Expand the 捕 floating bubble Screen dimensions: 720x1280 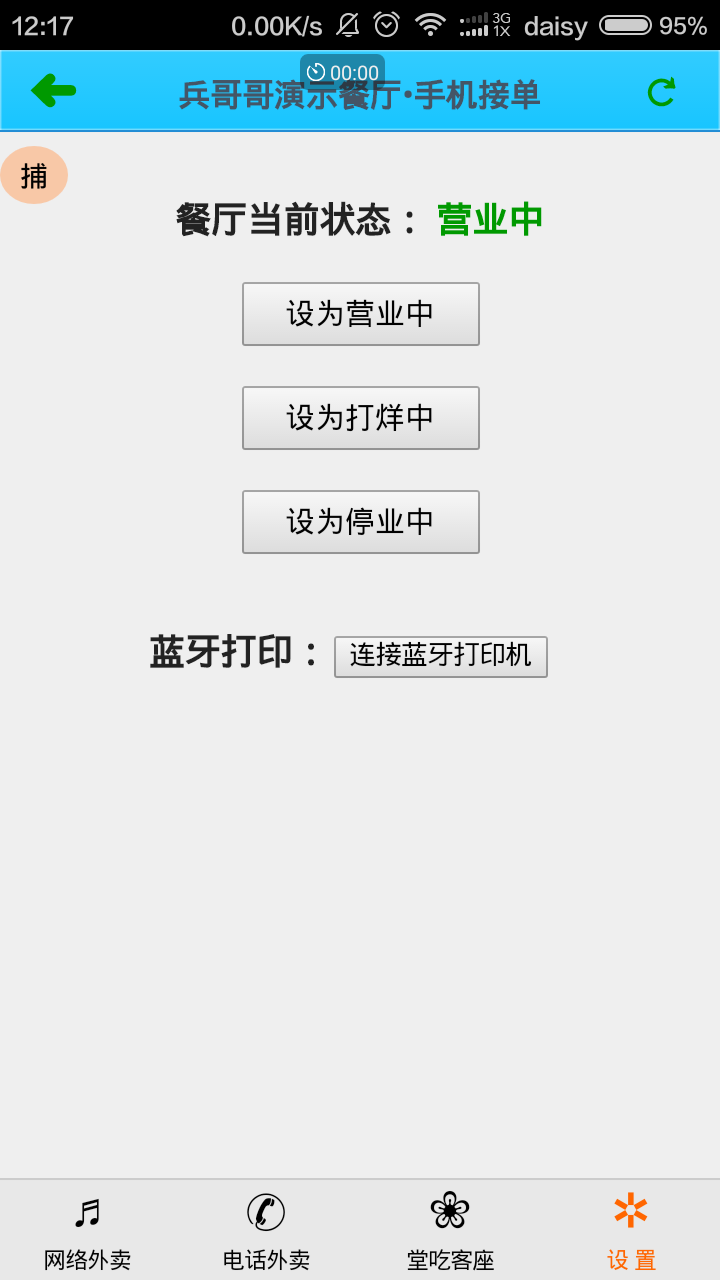(x=33, y=173)
